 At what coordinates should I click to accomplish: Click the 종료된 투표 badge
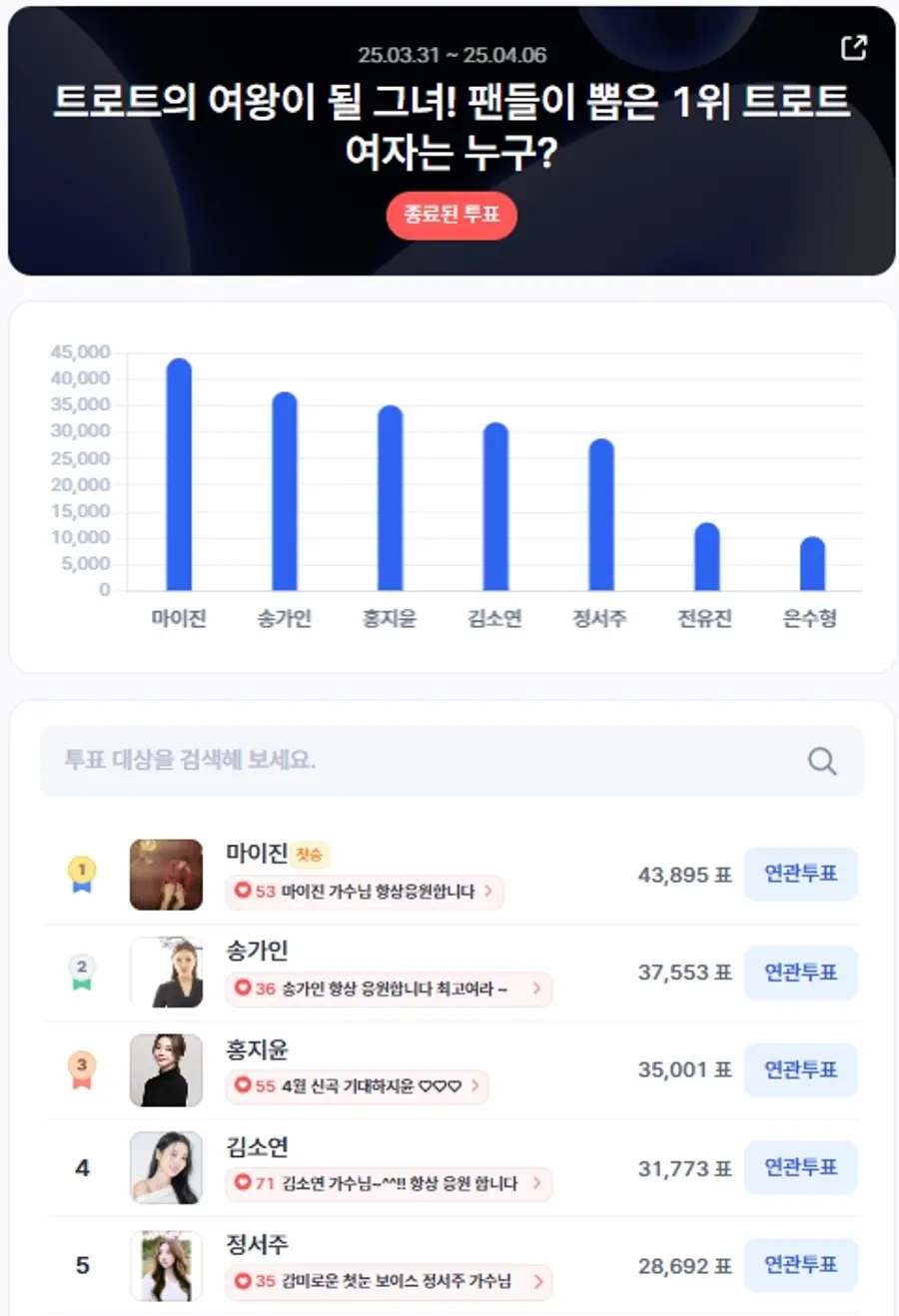pos(451,216)
